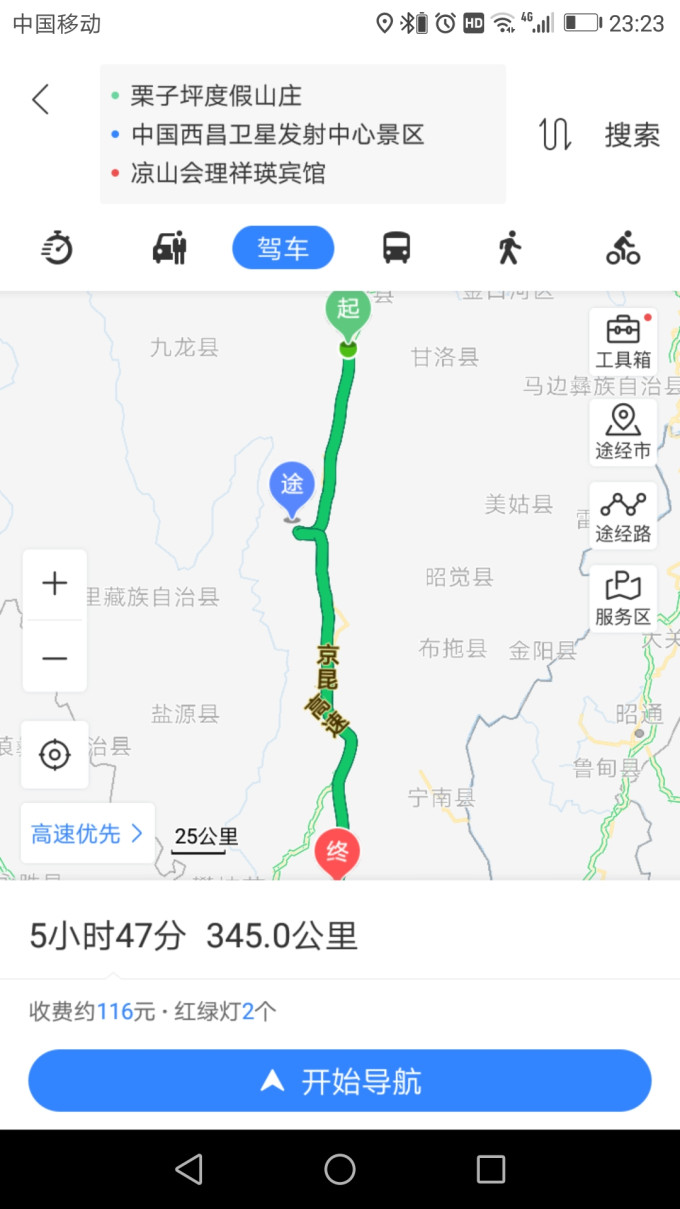Screen dimensions: 680x1209
Task: Zoom out of the map
Action: (x=55, y=657)
